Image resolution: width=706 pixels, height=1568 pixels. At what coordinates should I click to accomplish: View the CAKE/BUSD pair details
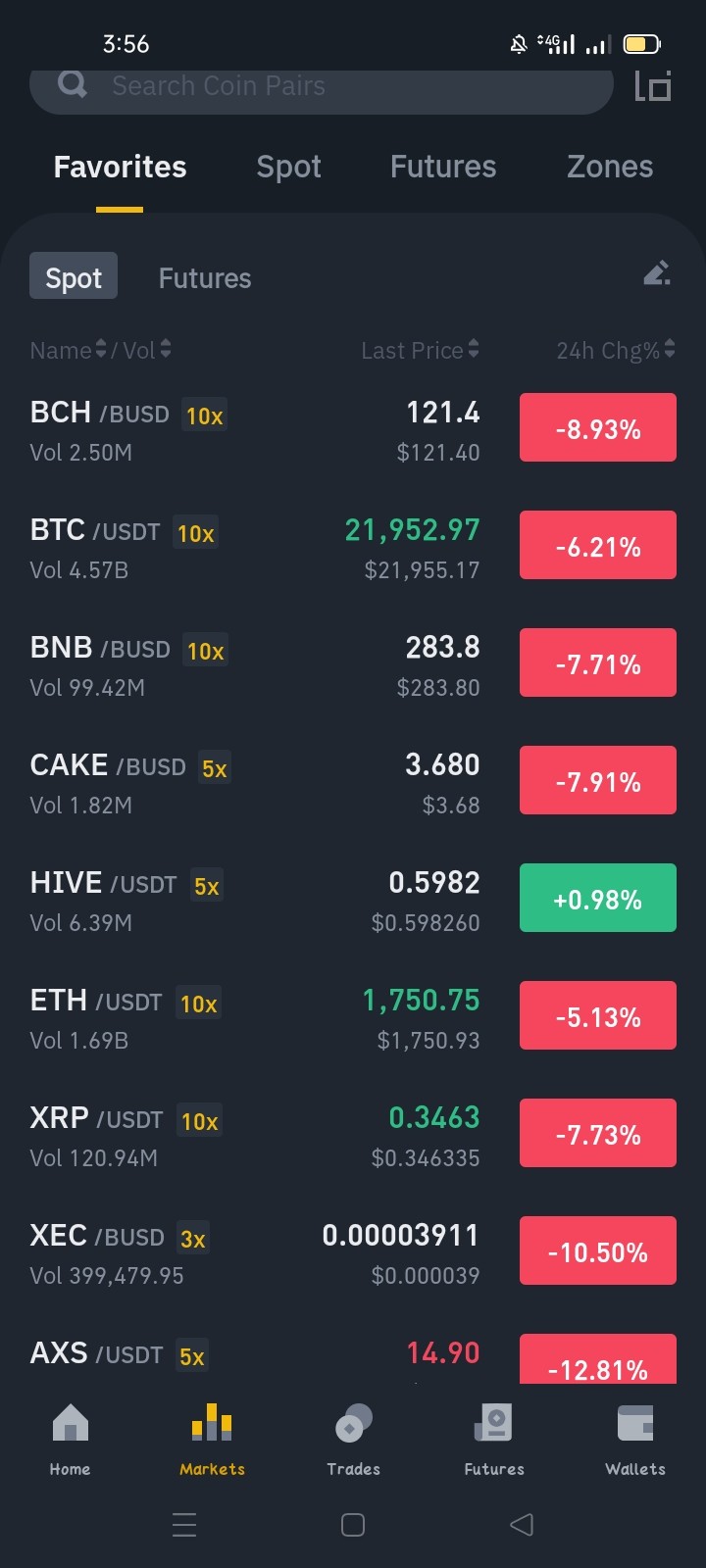[353, 783]
